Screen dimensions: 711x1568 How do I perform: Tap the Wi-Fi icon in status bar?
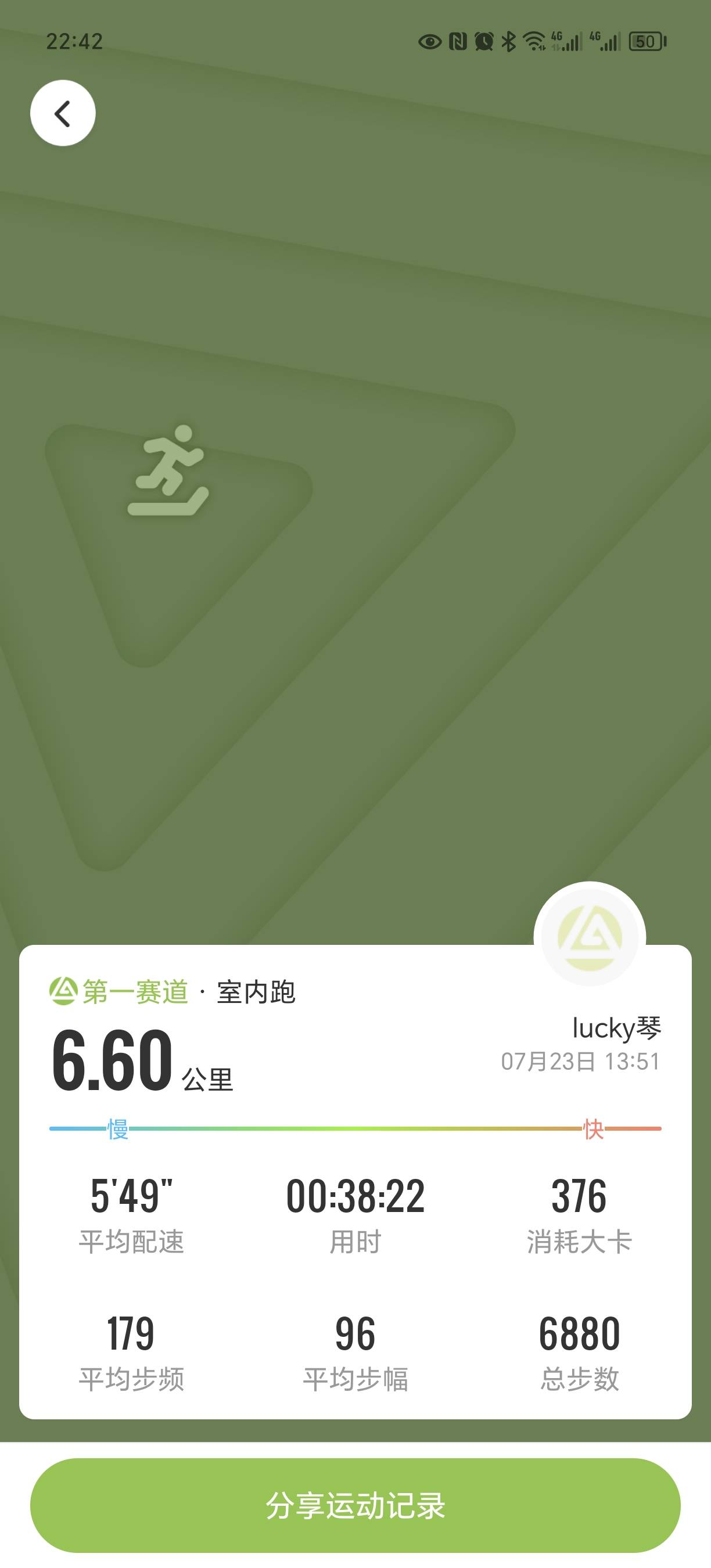point(536,40)
